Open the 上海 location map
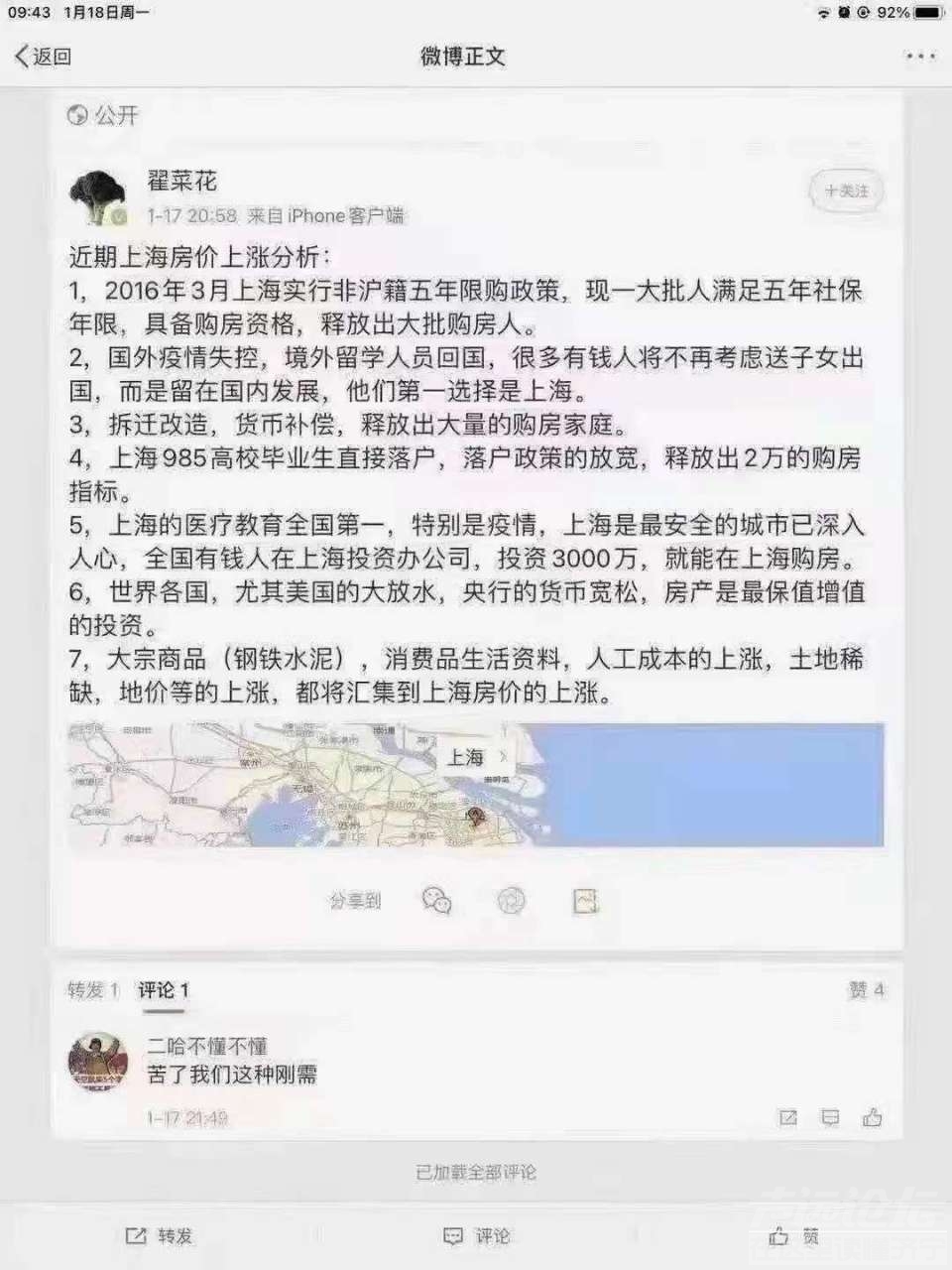Viewport: 952px width, 1270px height. coord(476,785)
